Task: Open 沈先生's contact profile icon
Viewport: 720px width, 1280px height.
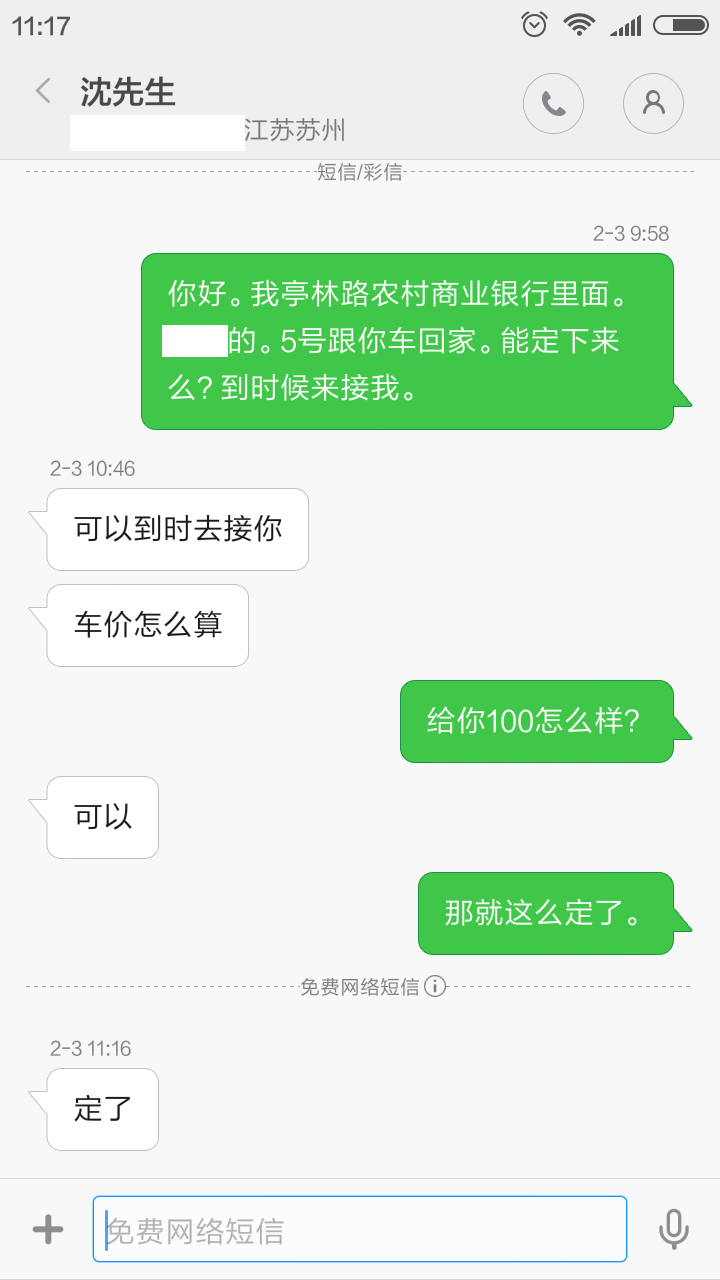Action: tap(653, 103)
